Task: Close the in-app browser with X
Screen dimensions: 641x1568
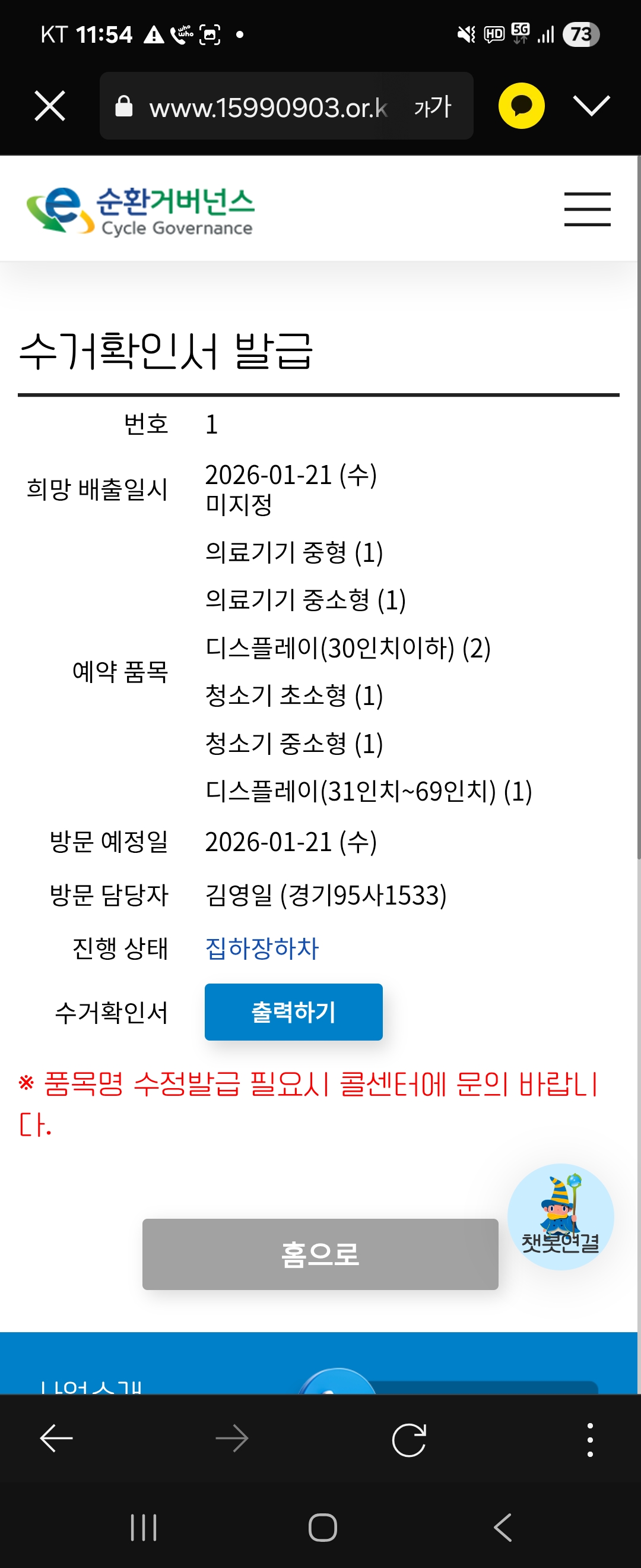Action: [50, 106]
